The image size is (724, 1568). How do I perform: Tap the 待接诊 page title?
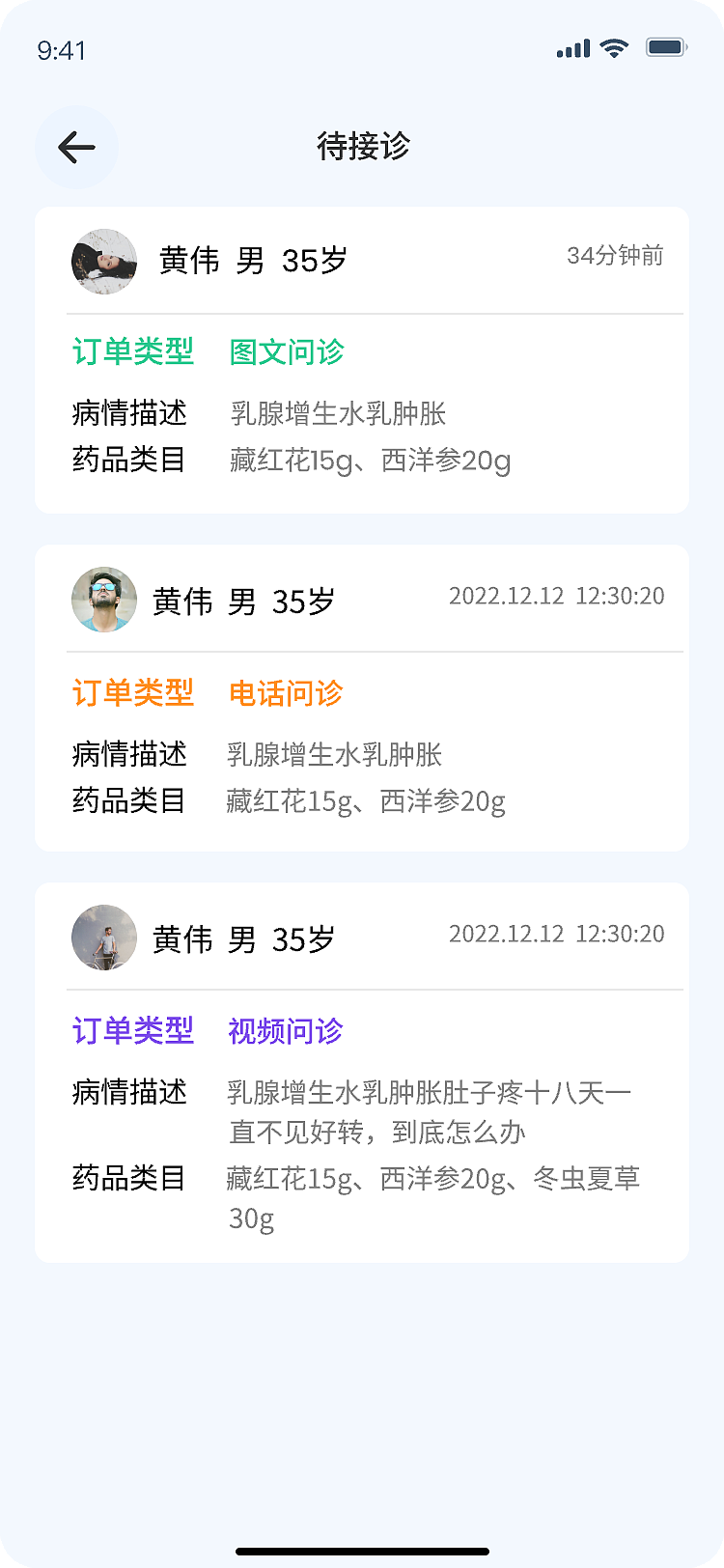click(x=362, y=147)
